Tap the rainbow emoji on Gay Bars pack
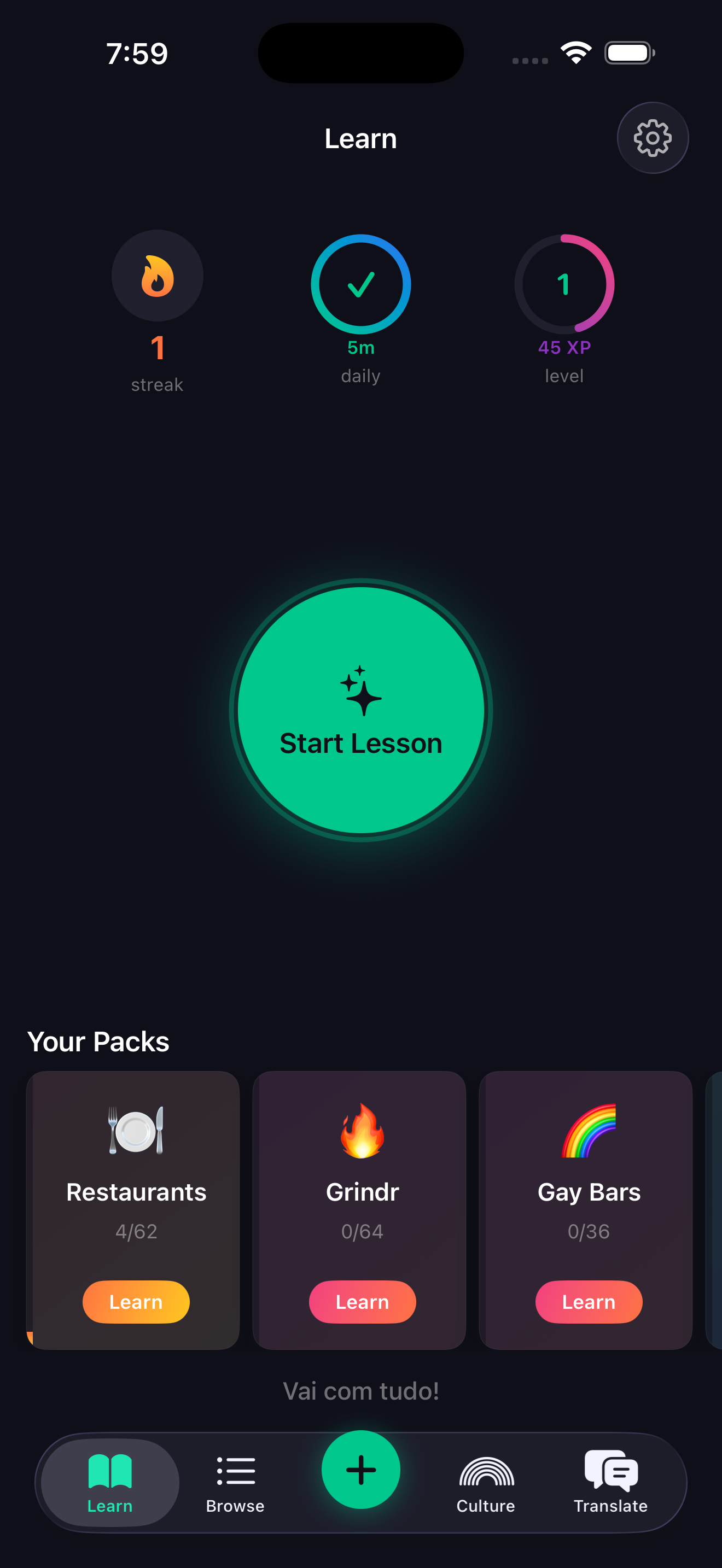Image resolution: width=722 pixels, height=1568 pixels. pyautogui.click(x=588, y=1130)
